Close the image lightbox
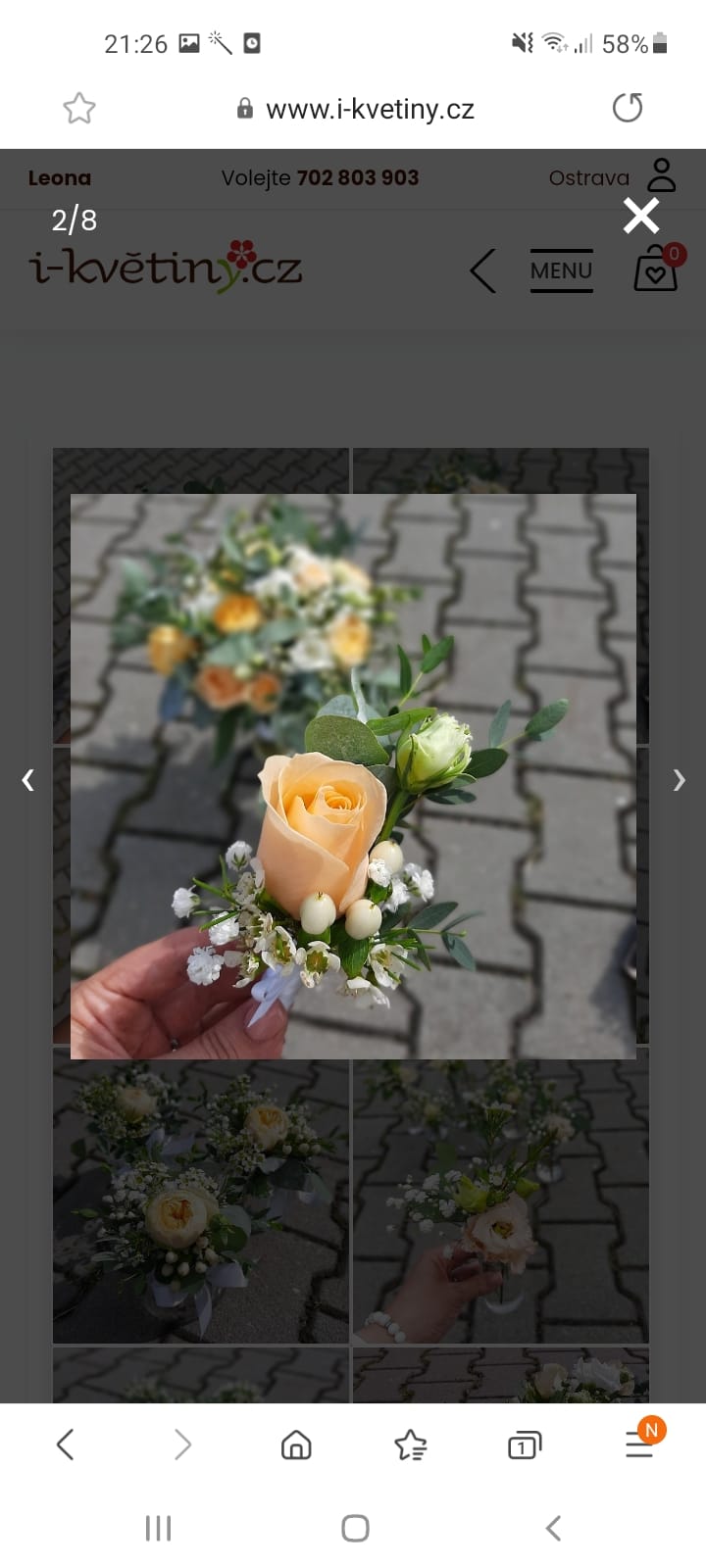This screenshot has height=1568, width=706. click(641, 215)
